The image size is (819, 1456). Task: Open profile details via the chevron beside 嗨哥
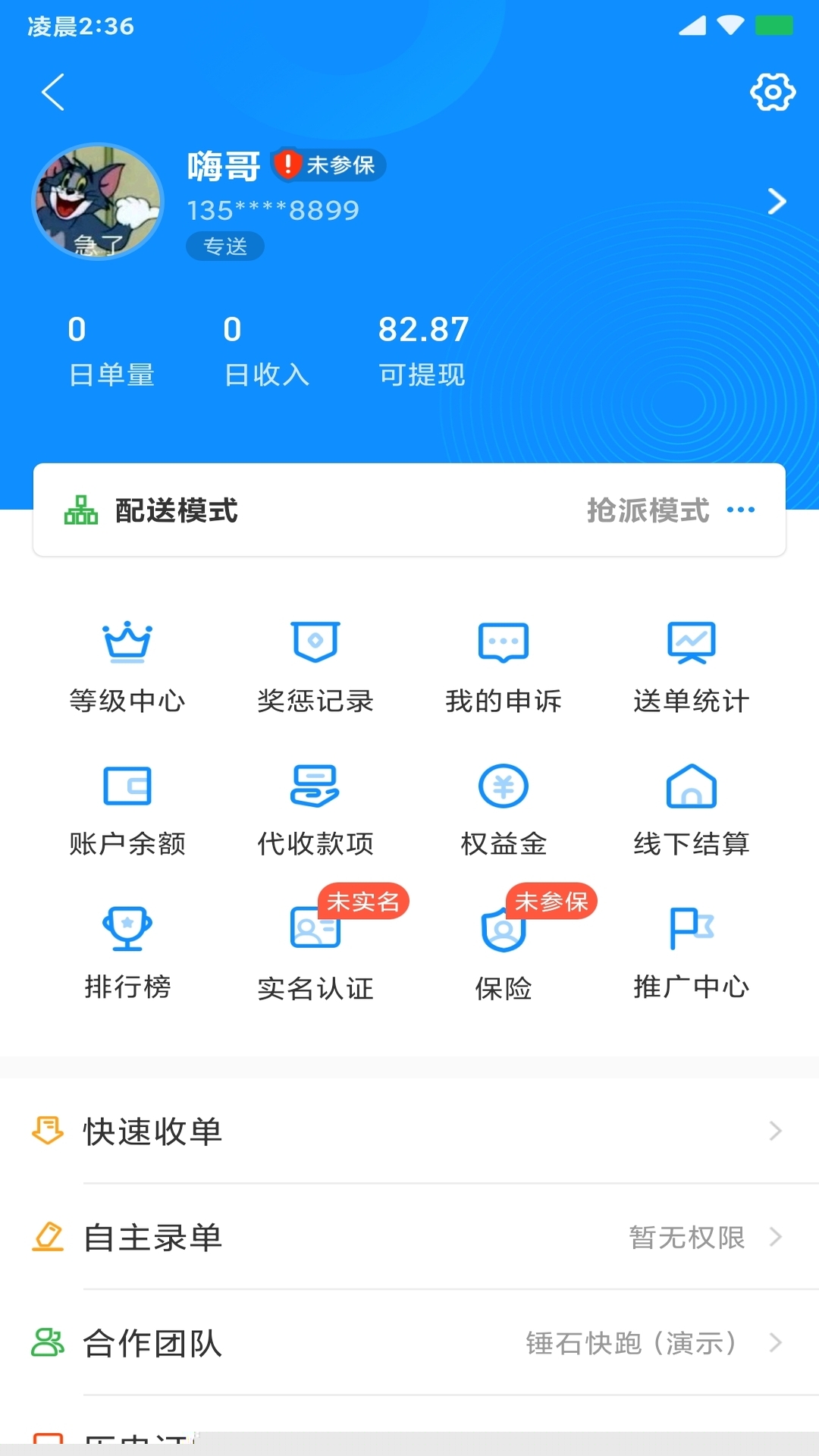tap(777, 202)
